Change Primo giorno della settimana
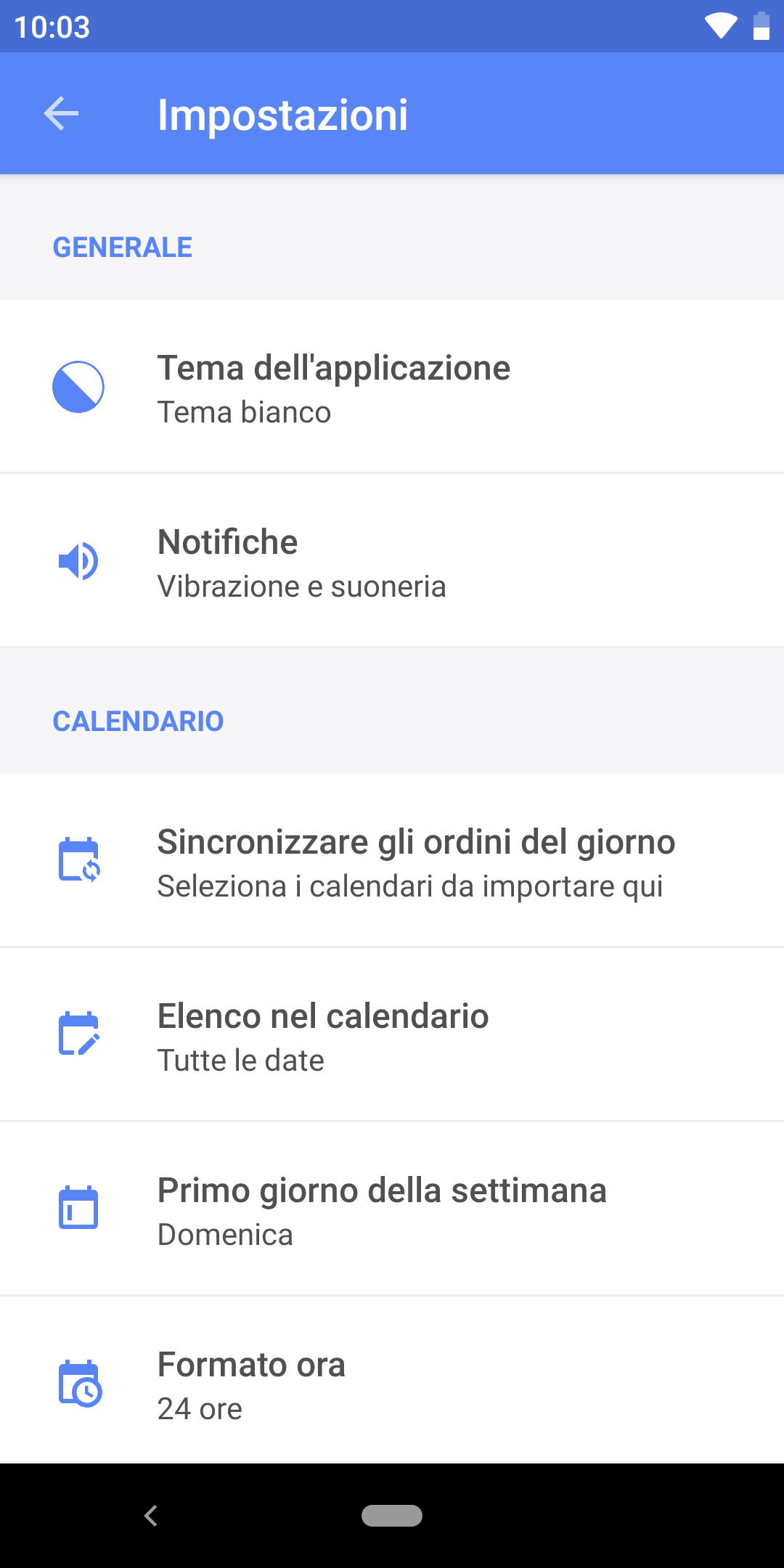 pyautogui.click(x=392, y=1209)
